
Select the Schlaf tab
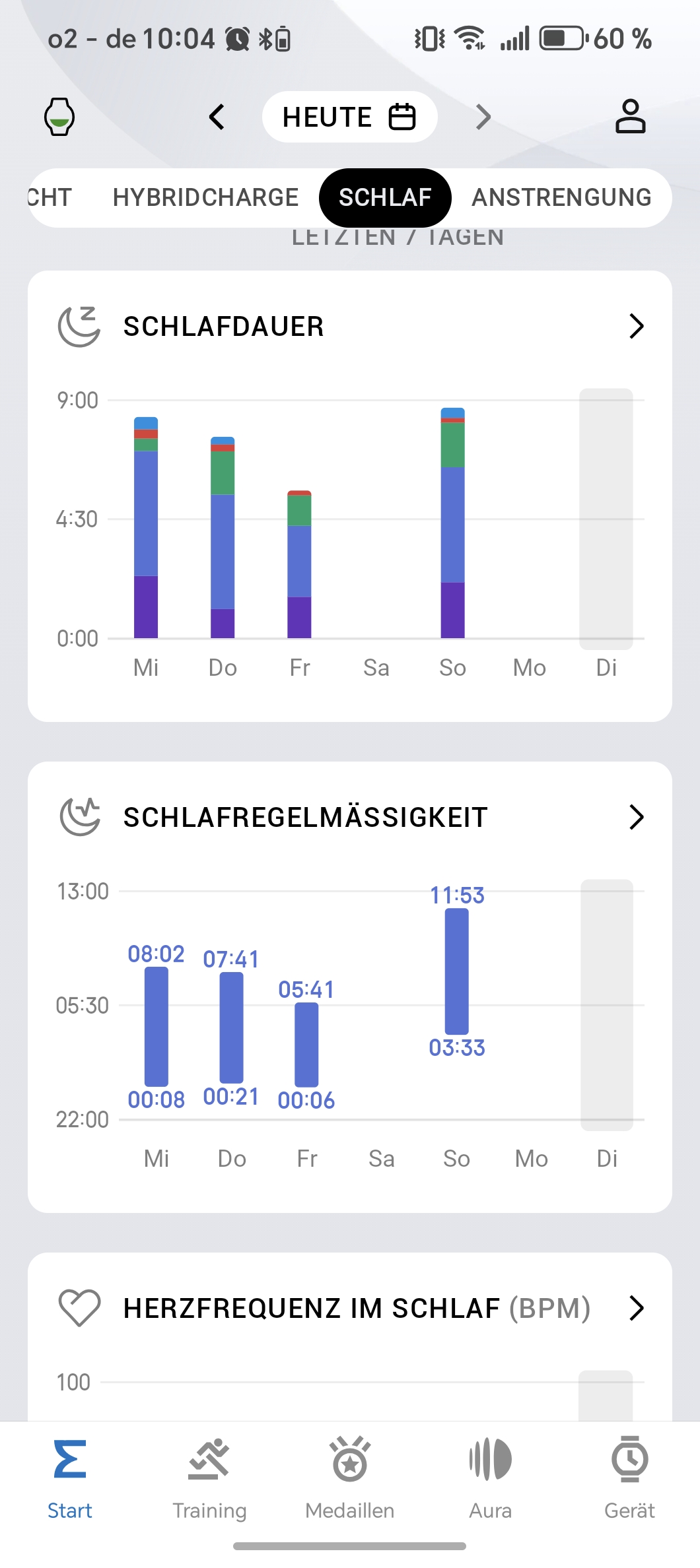click(385, 197)
